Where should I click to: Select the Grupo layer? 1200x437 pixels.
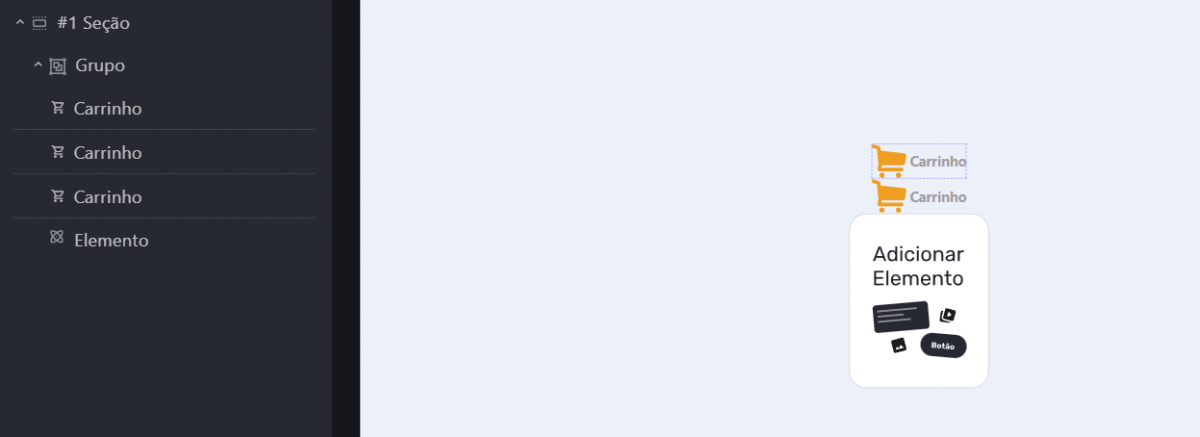tap(100, 66)
